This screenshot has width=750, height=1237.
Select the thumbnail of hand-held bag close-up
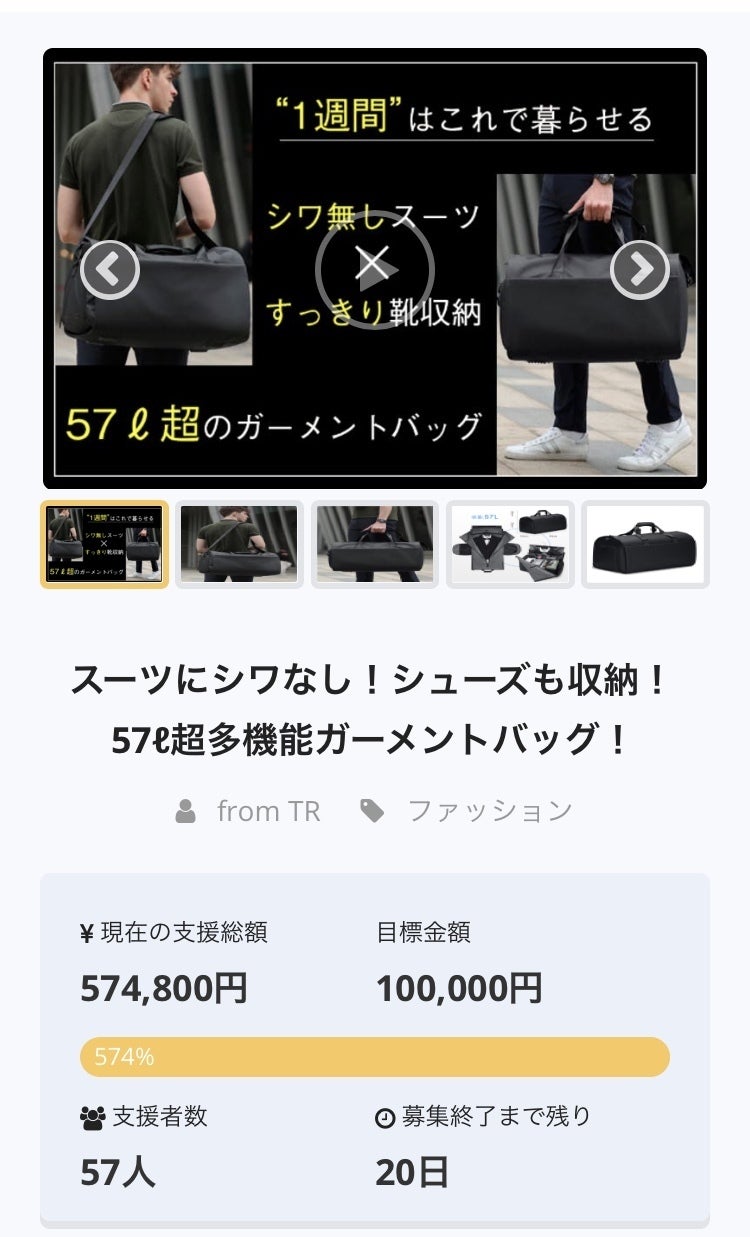375,544
